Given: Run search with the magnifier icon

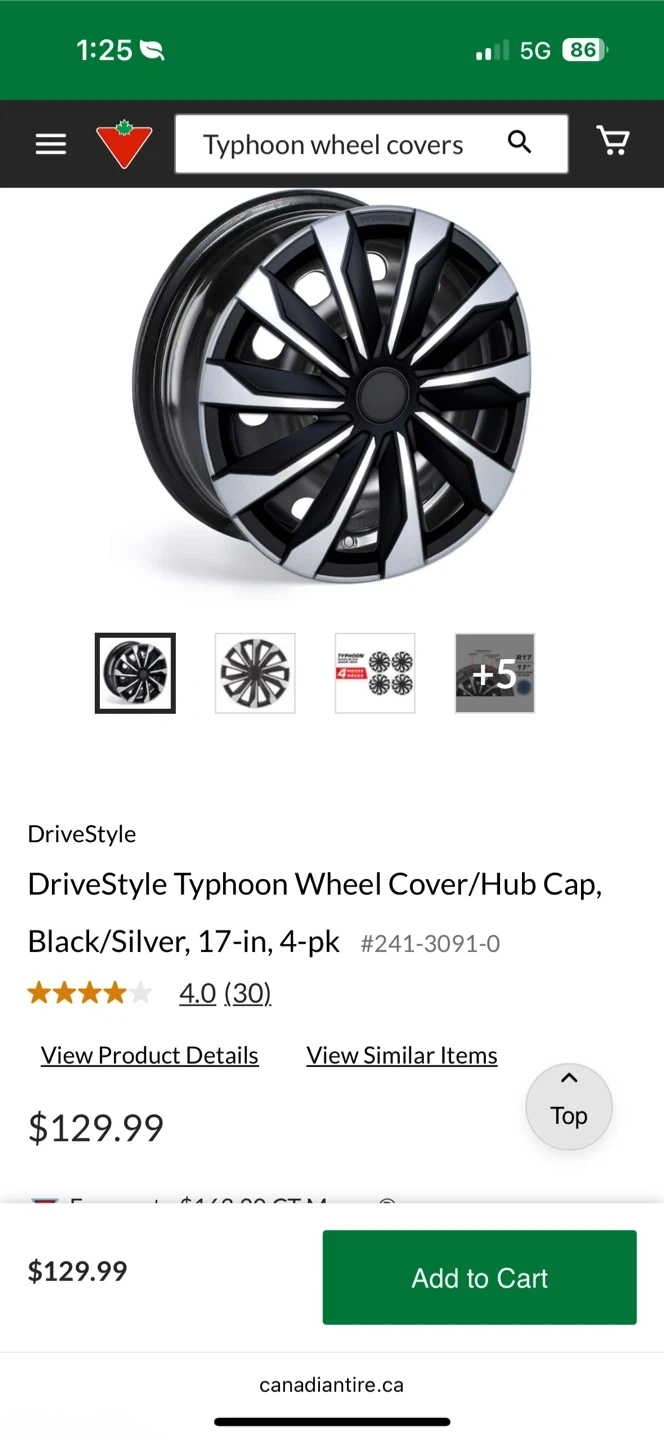Looking at the screenshot, I should 520,142.
